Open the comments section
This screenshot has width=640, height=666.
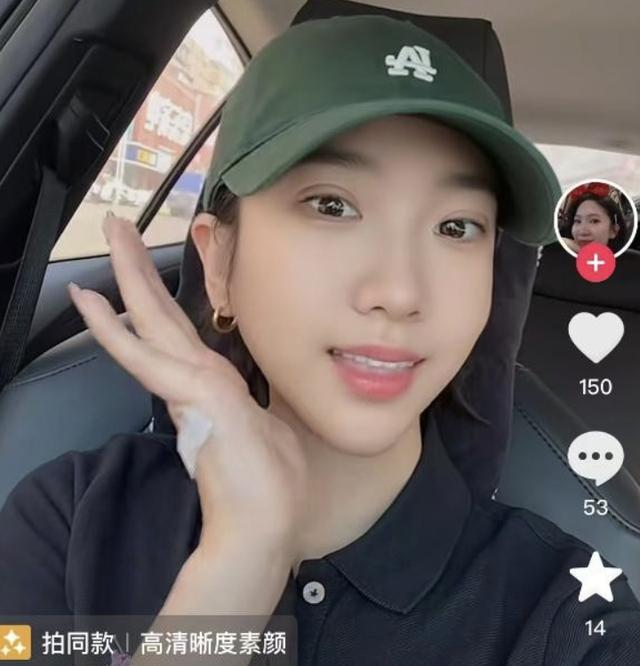(596, 459)
